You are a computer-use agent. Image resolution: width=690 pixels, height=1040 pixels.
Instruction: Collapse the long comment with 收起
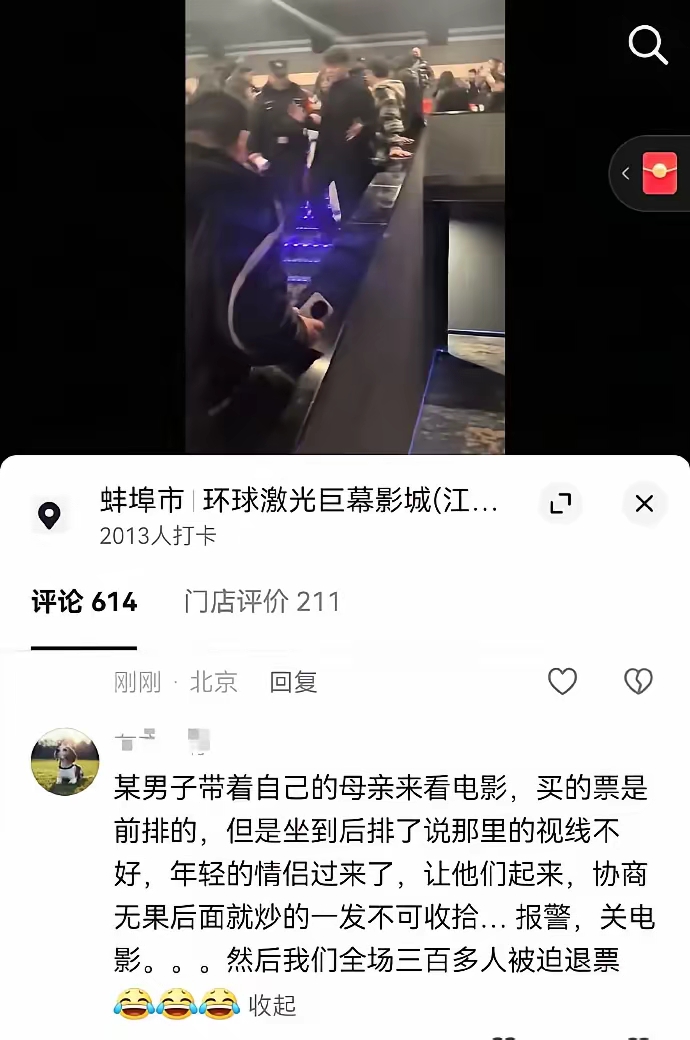(x=272, y=1004)
